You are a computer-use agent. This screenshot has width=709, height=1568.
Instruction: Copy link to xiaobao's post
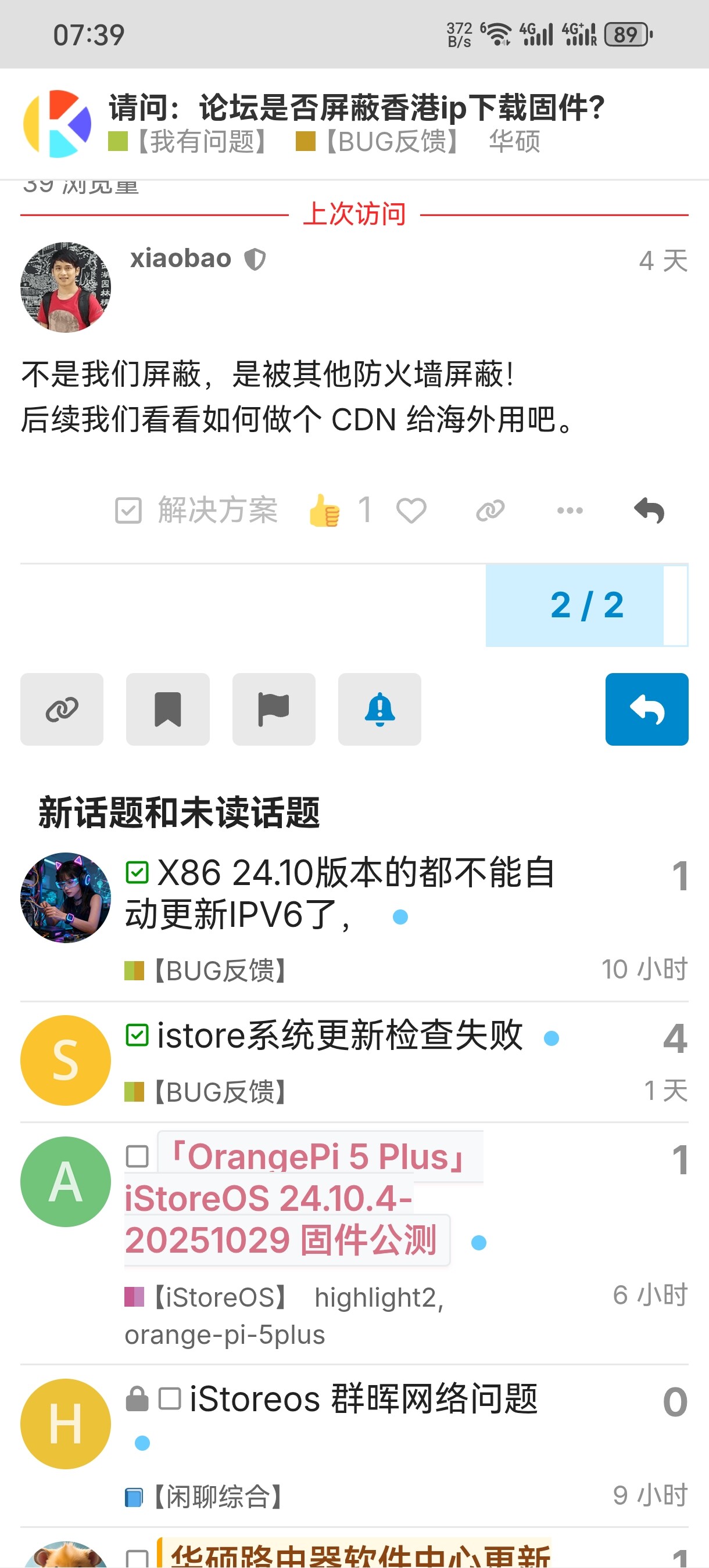tap(490, 510)
